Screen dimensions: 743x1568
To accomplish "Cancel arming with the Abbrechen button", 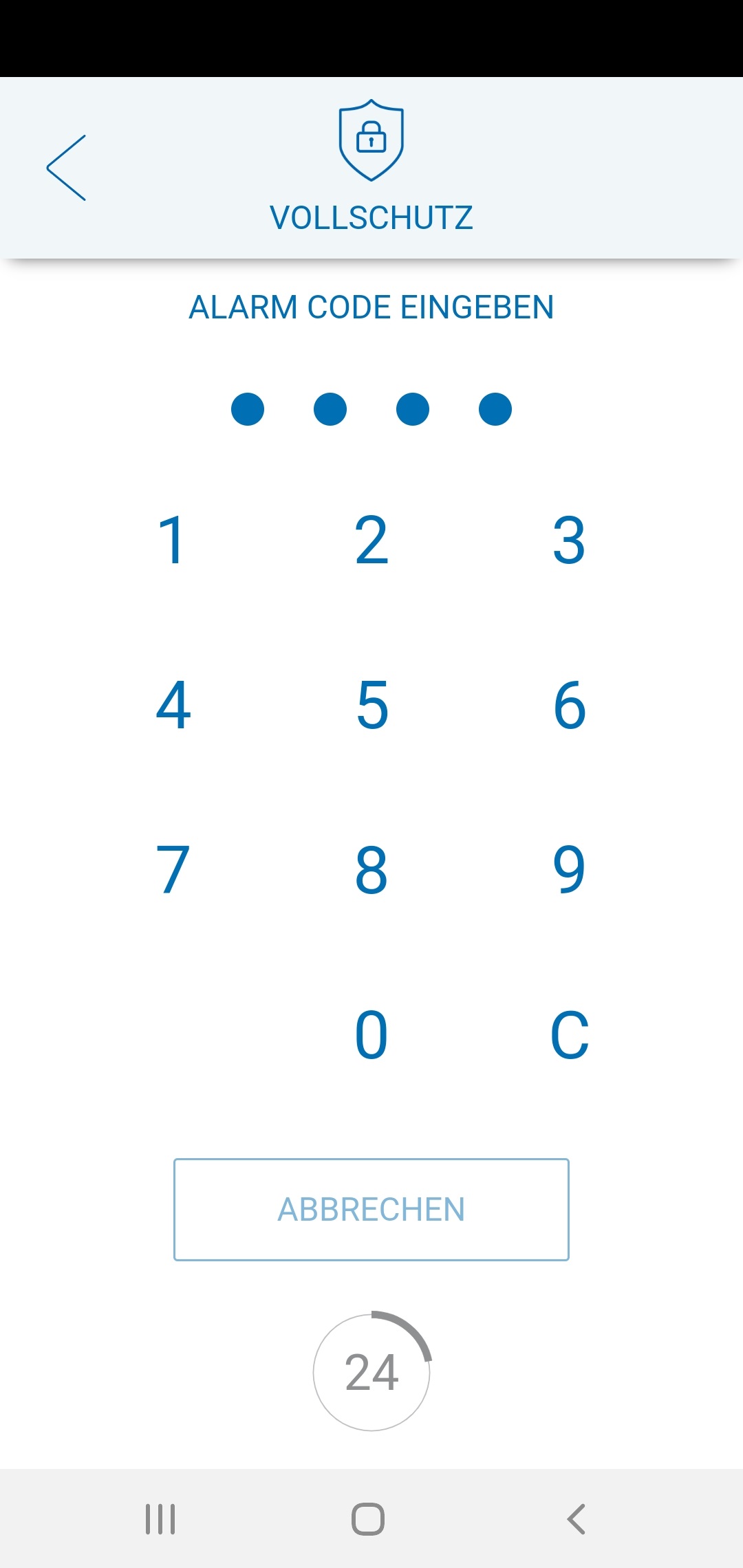I will click(371, 1210).
